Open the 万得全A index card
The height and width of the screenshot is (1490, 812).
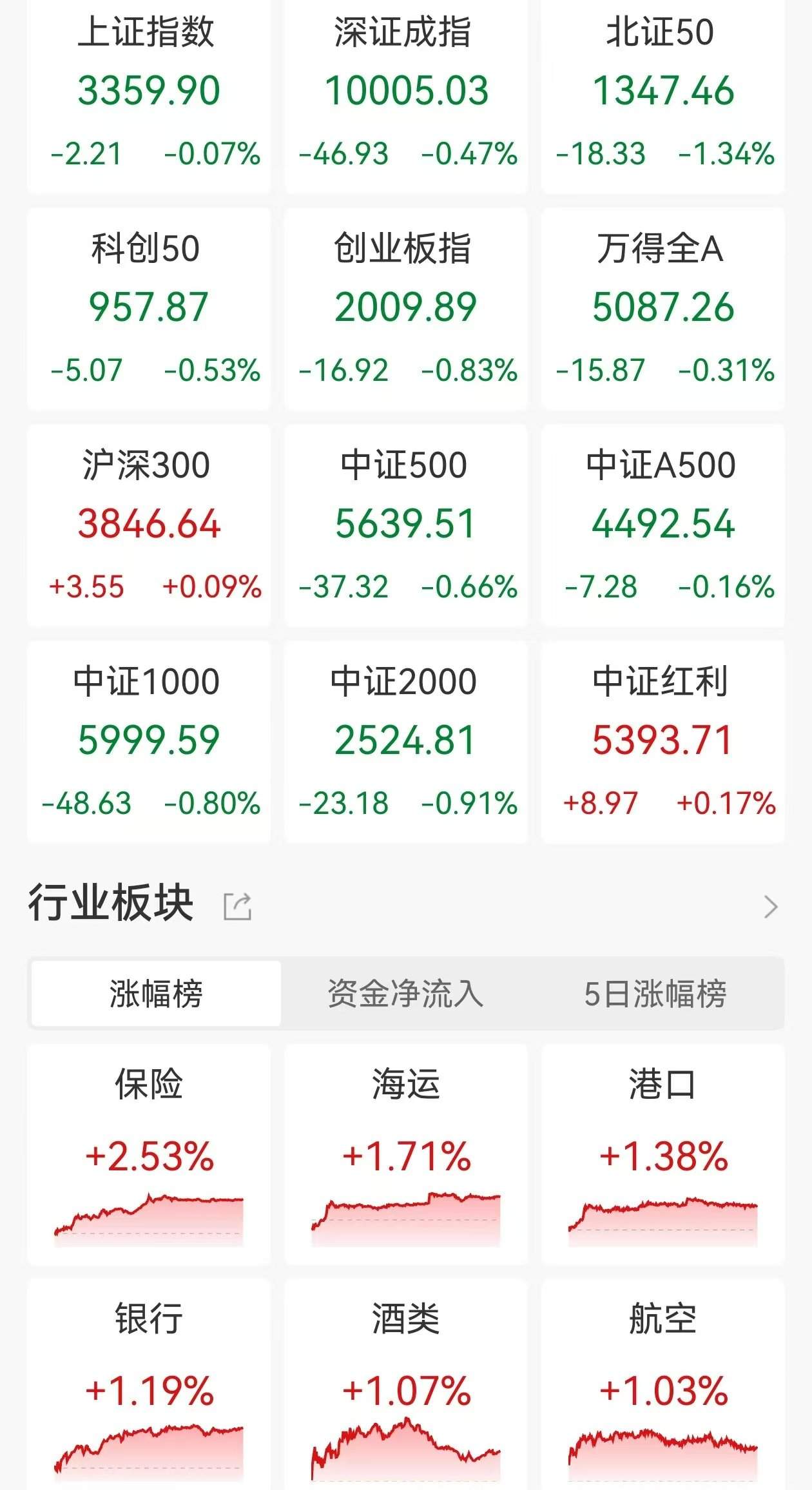(662, 308)
